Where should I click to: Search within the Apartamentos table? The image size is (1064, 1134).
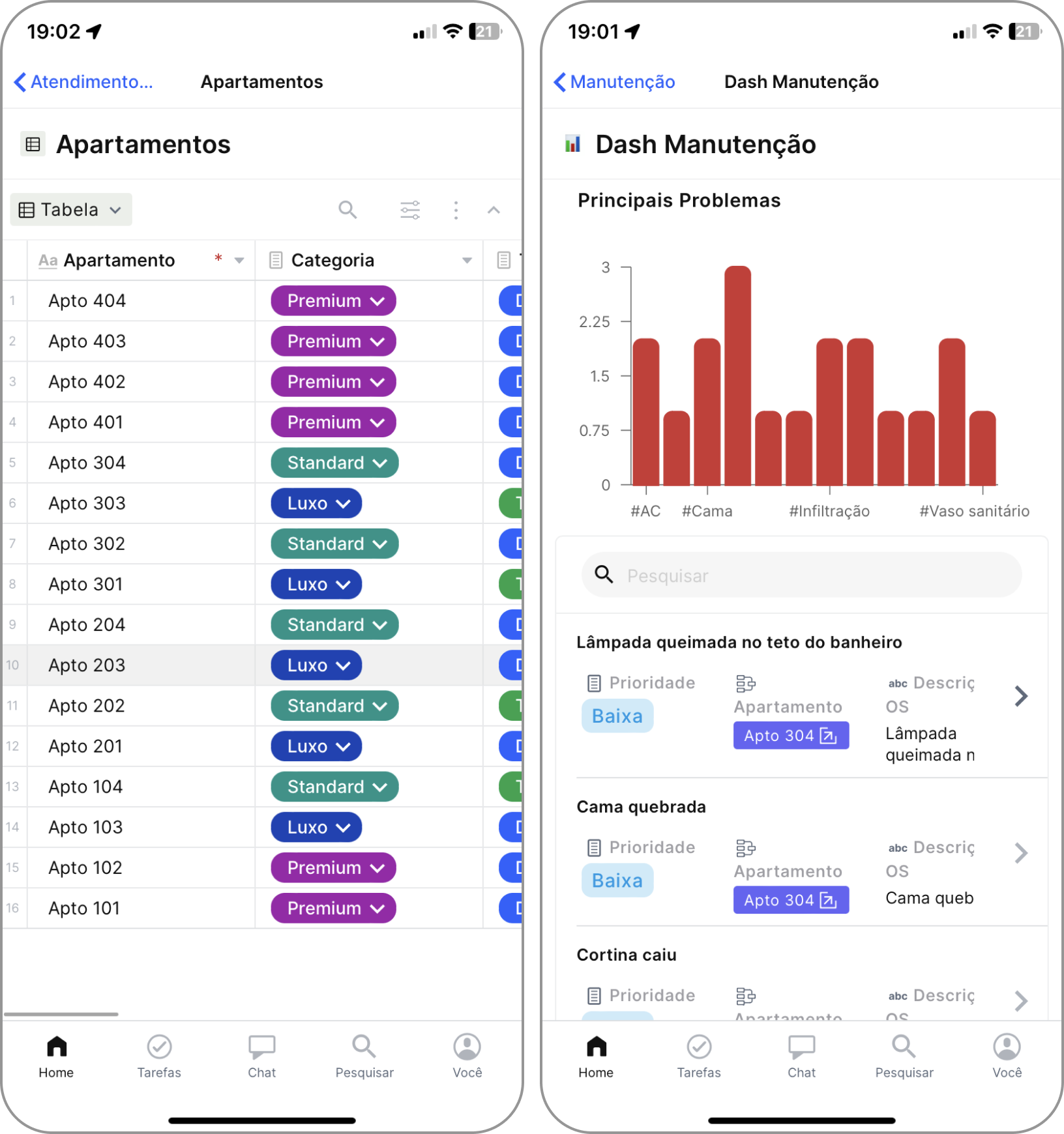click(347, 210)
